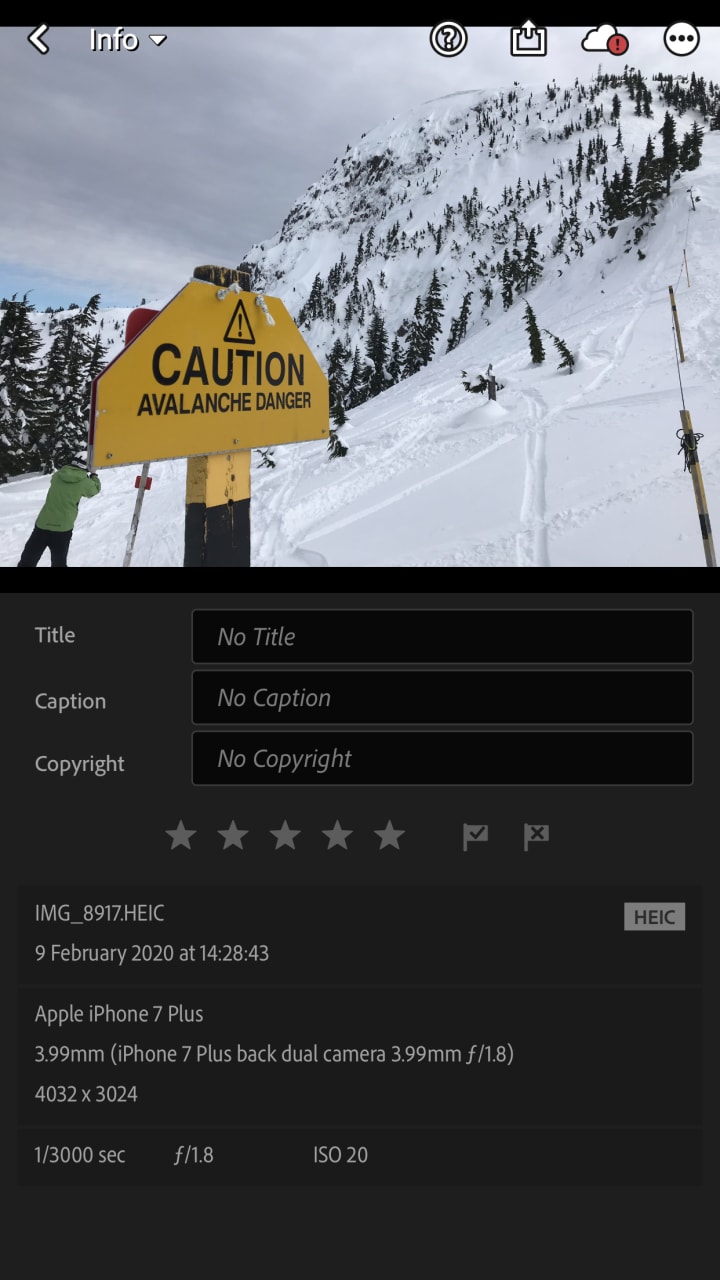Open the help question mark icon

click(448, 39)
